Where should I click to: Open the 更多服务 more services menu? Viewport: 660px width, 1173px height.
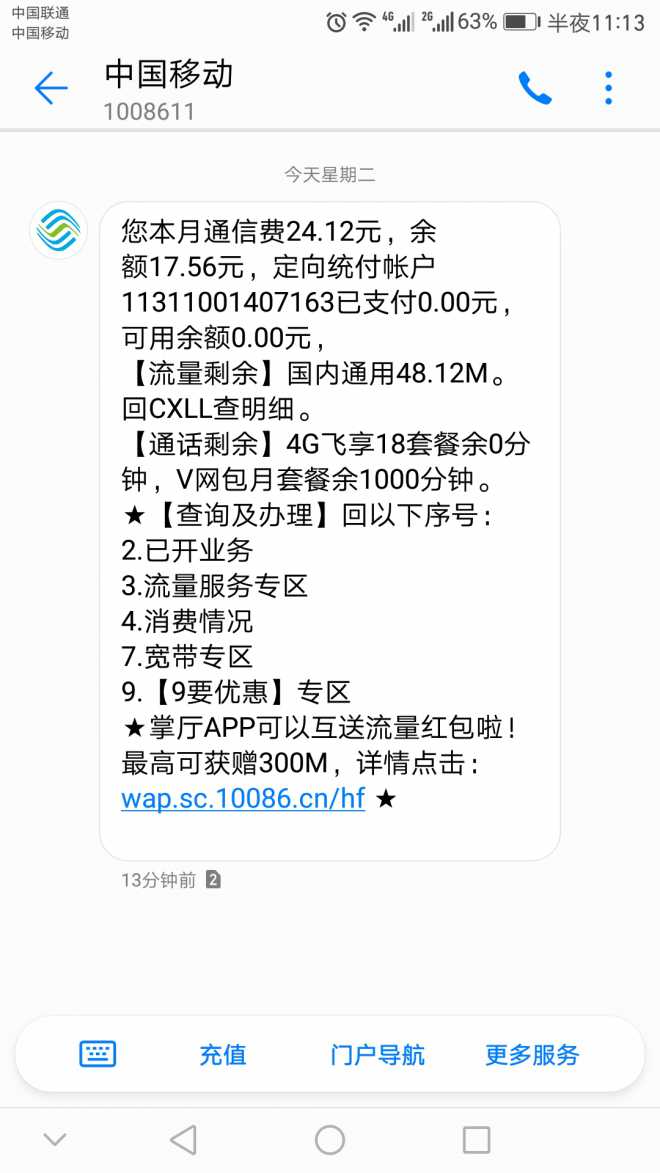tap(532, 1055)
